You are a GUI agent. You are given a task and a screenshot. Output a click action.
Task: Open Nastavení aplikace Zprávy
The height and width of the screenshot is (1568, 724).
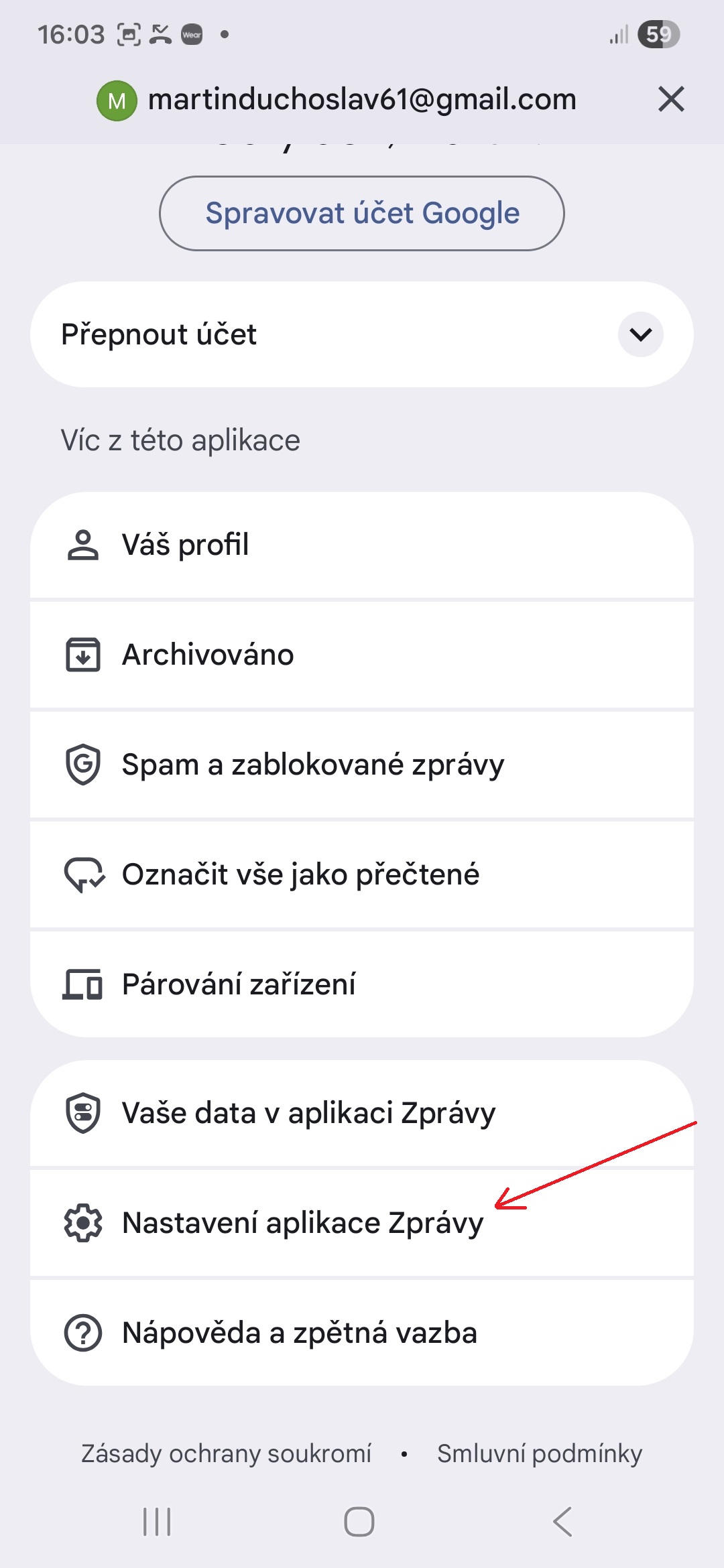[362, 1223]
